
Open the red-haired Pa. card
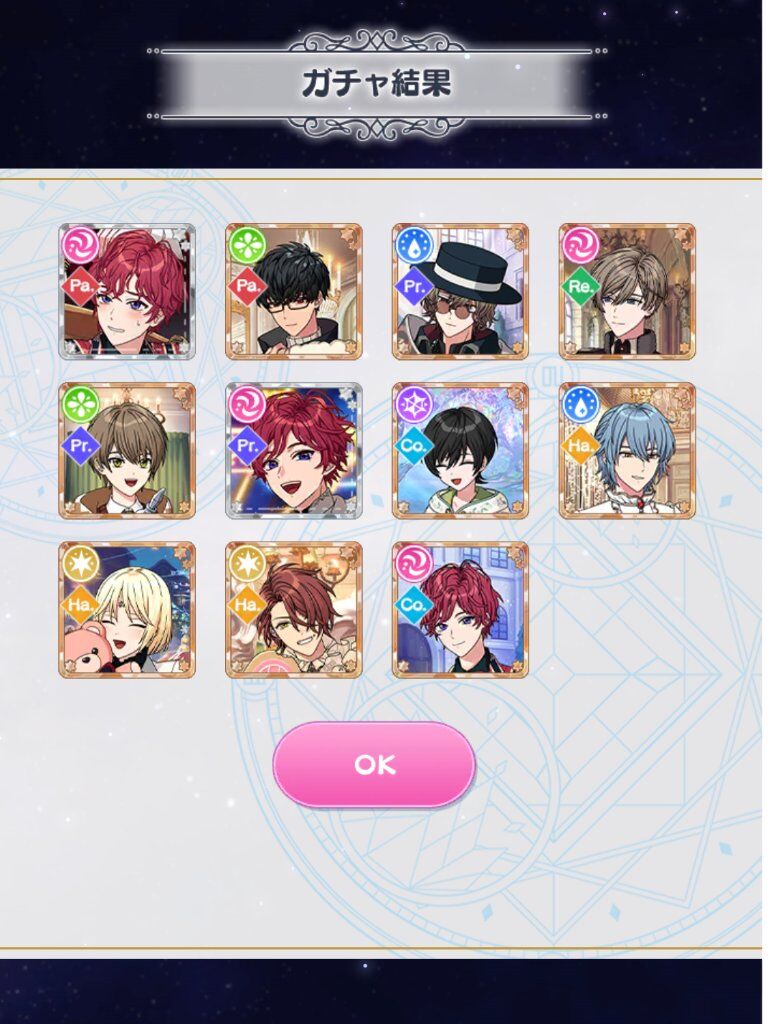coord(127,291)
